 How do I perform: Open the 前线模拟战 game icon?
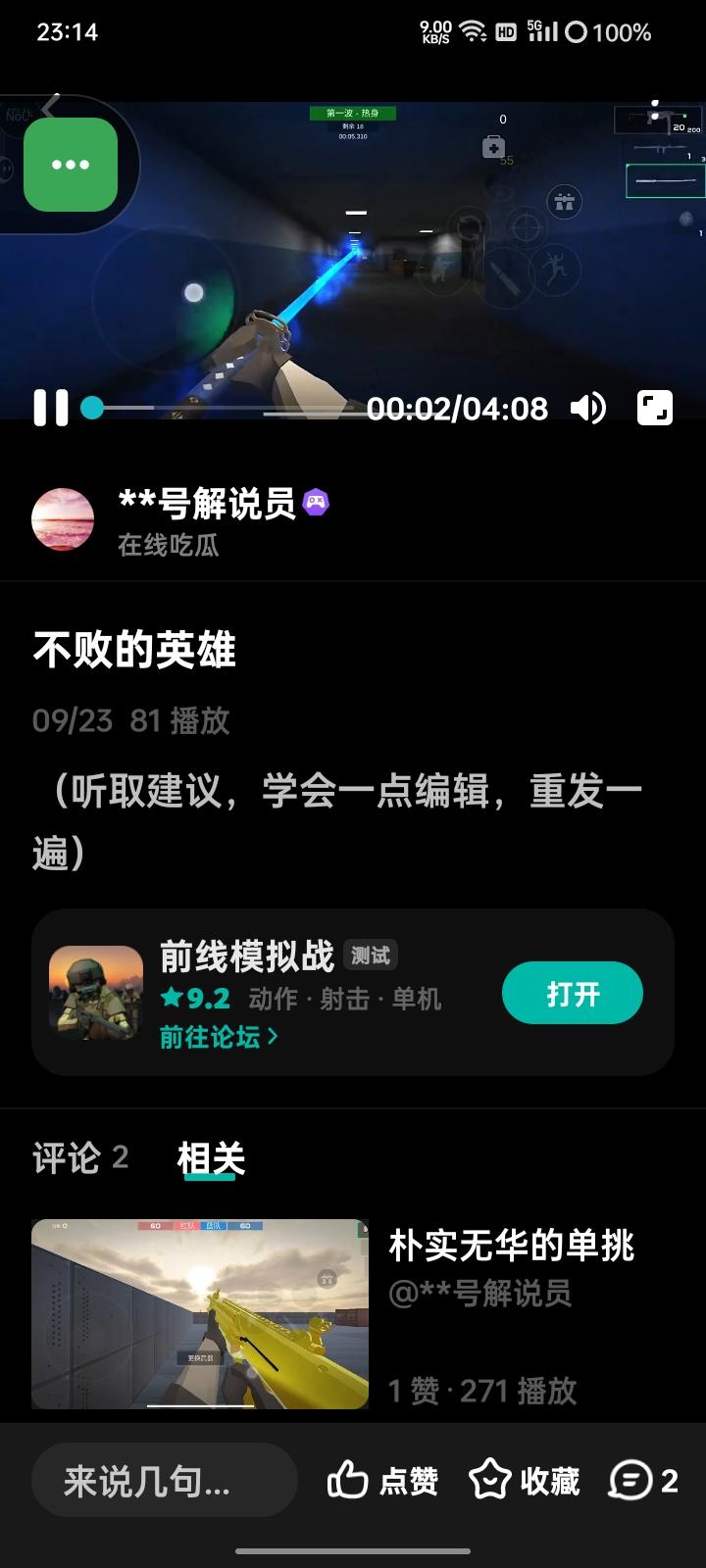click(95, 992)
